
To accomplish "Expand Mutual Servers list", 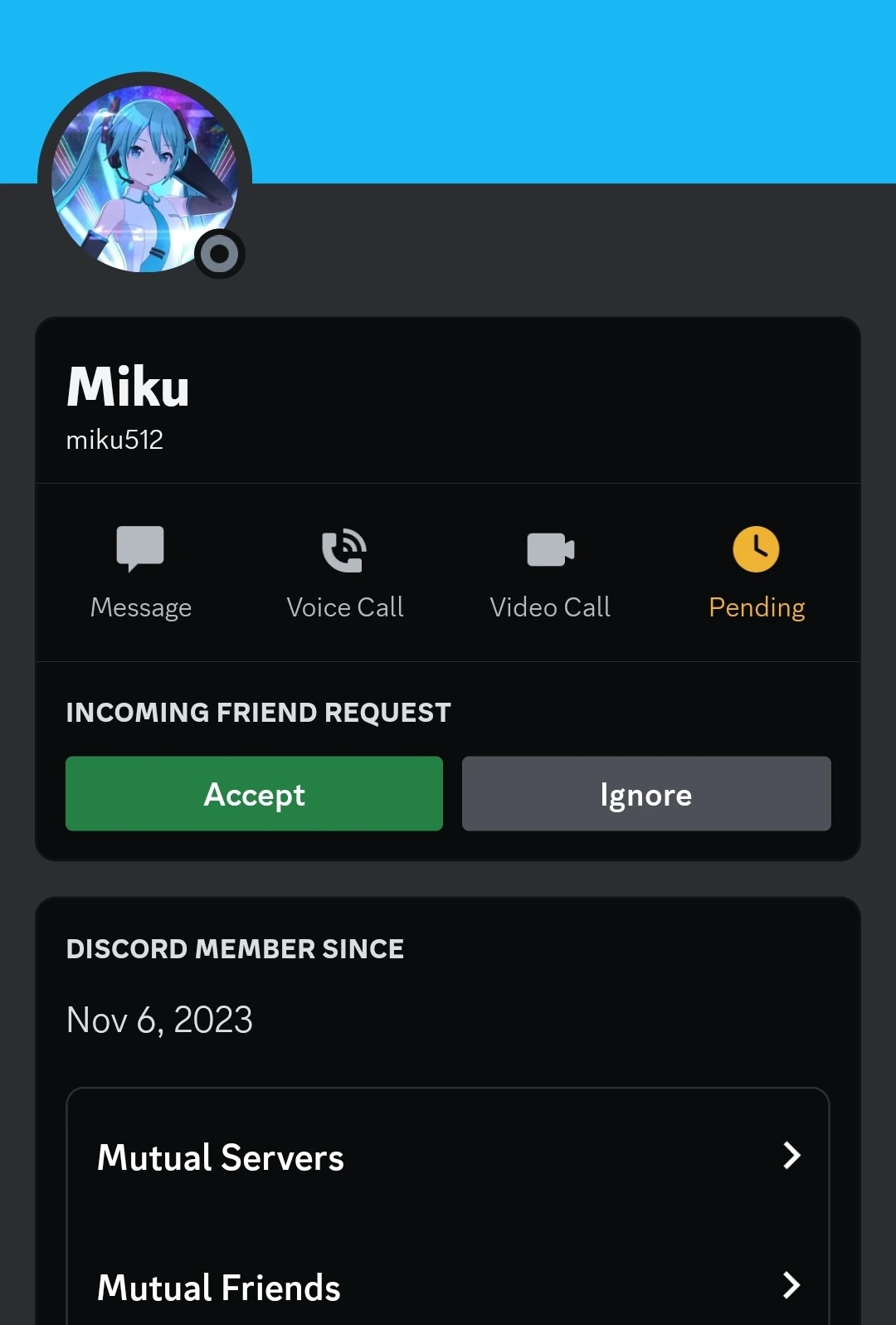I will click(x=448, y=1157).
